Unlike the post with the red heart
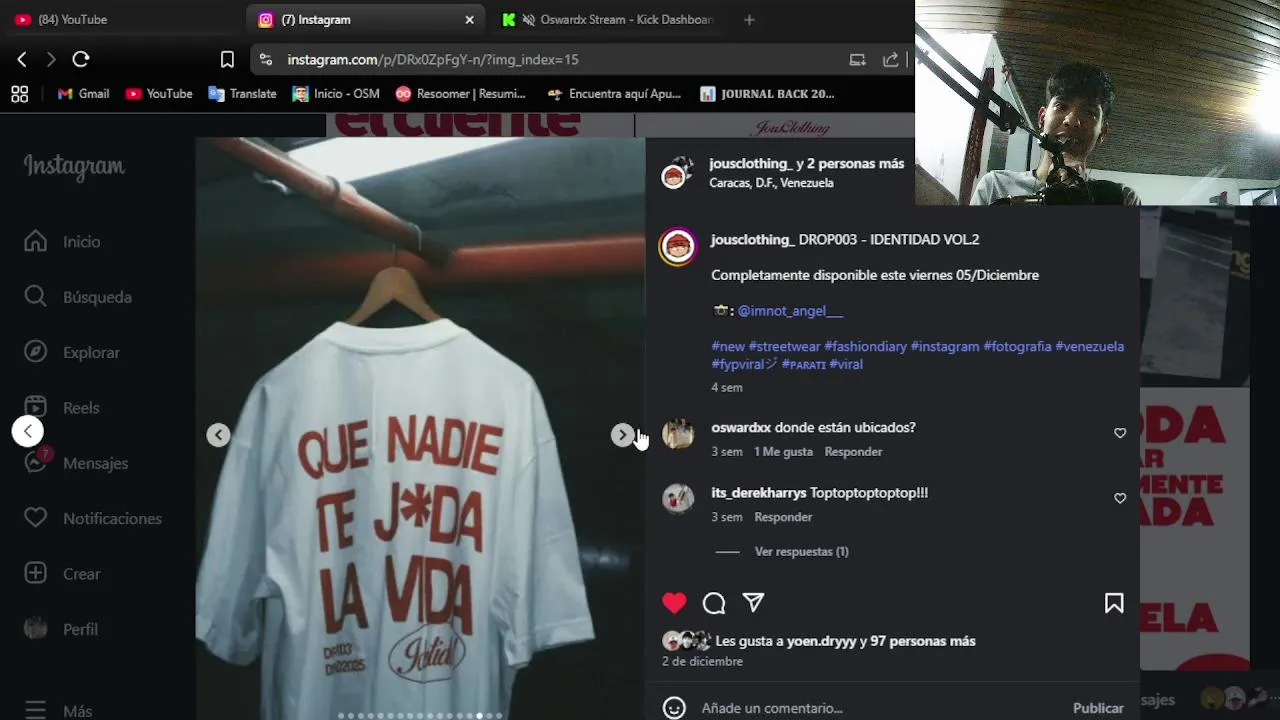Image resolution: width=1280 pixels, height=720 pixels. 674,603
